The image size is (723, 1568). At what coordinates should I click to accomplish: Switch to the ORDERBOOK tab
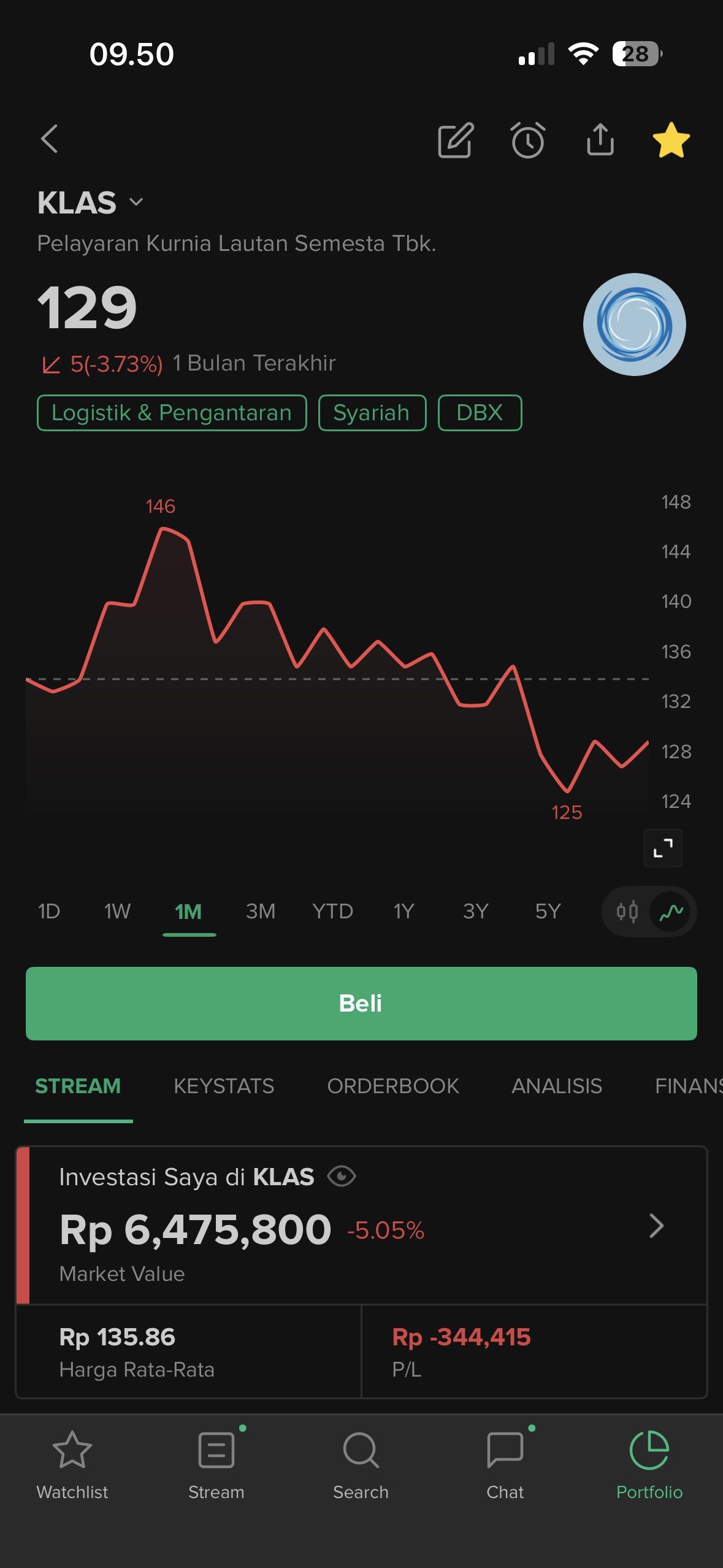392,1086
